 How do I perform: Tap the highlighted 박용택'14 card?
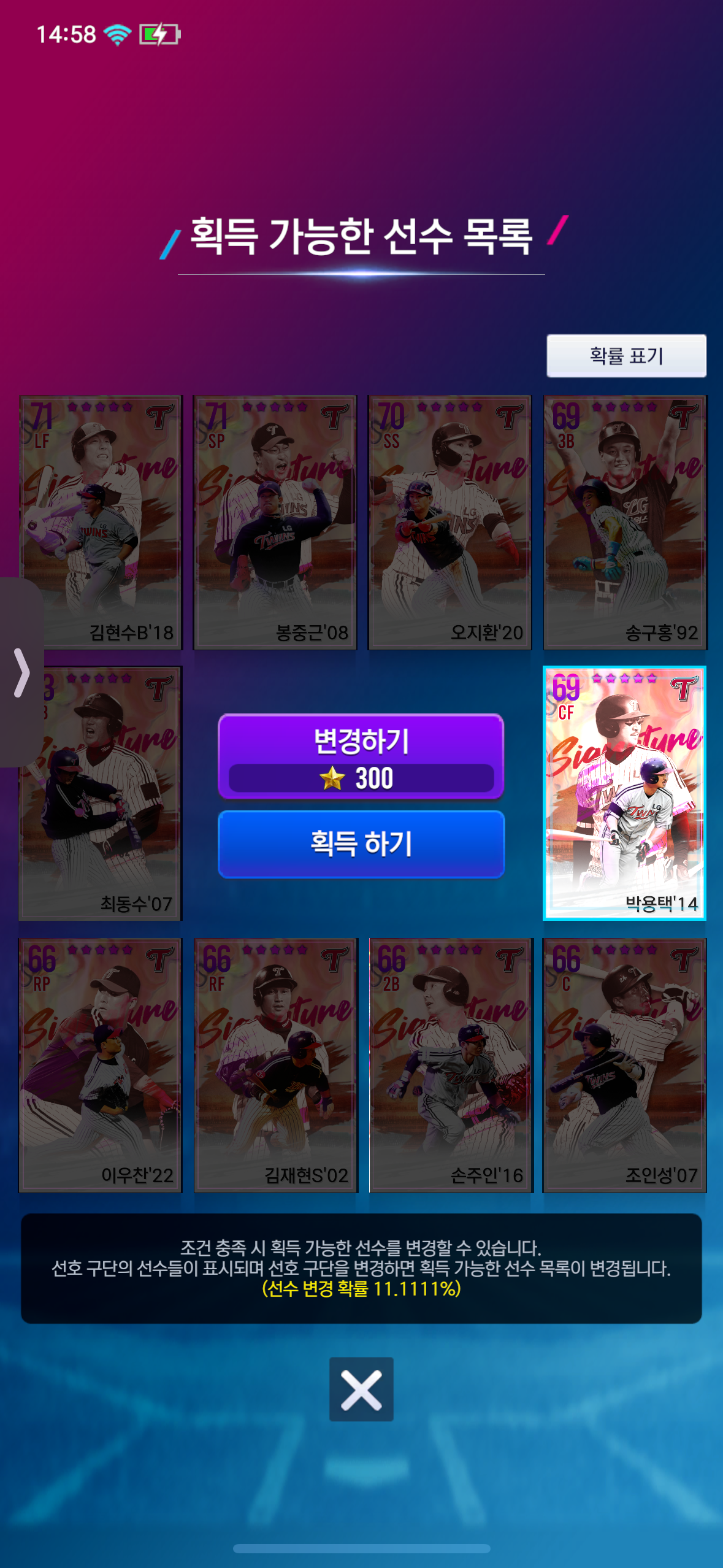tap(625, 793)
